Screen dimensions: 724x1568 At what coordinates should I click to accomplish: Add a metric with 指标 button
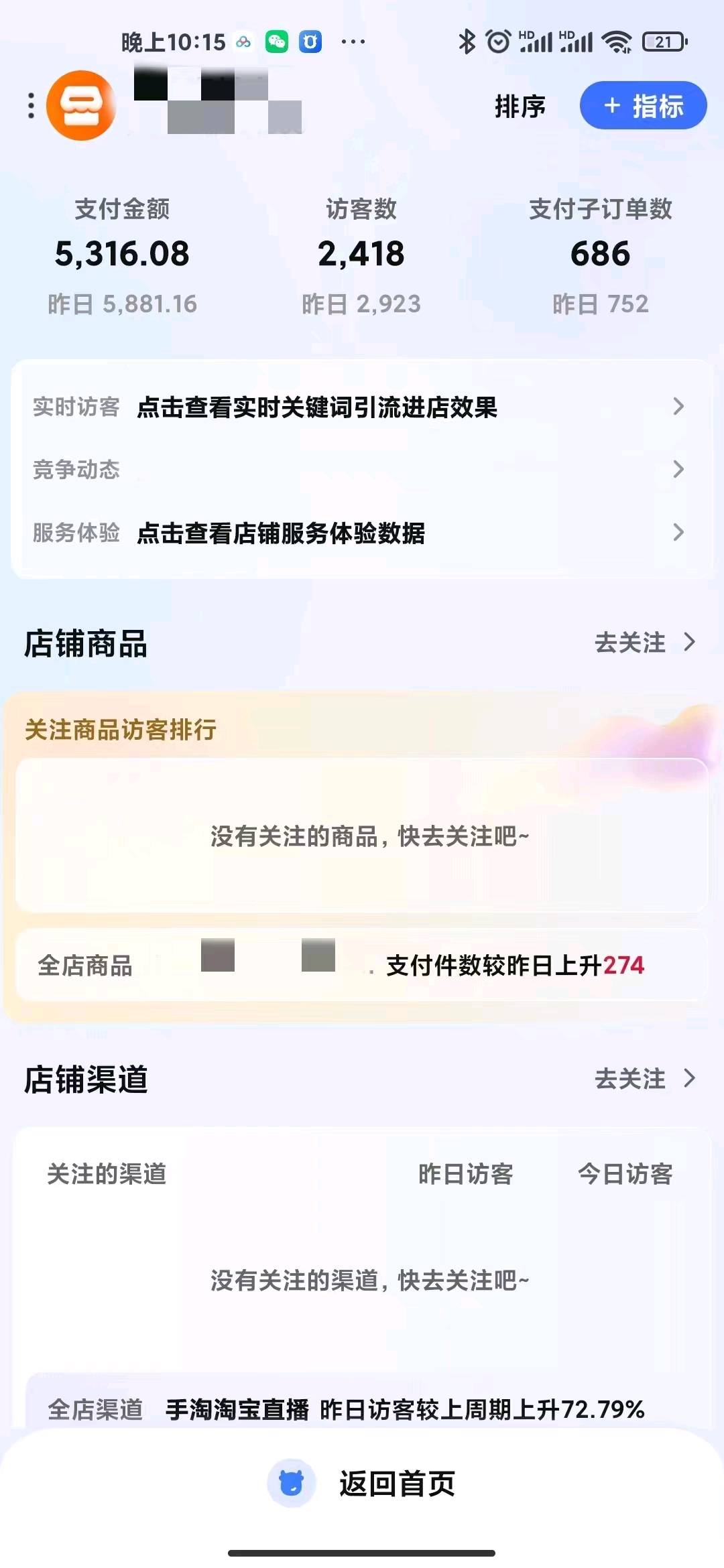[642, 106]
